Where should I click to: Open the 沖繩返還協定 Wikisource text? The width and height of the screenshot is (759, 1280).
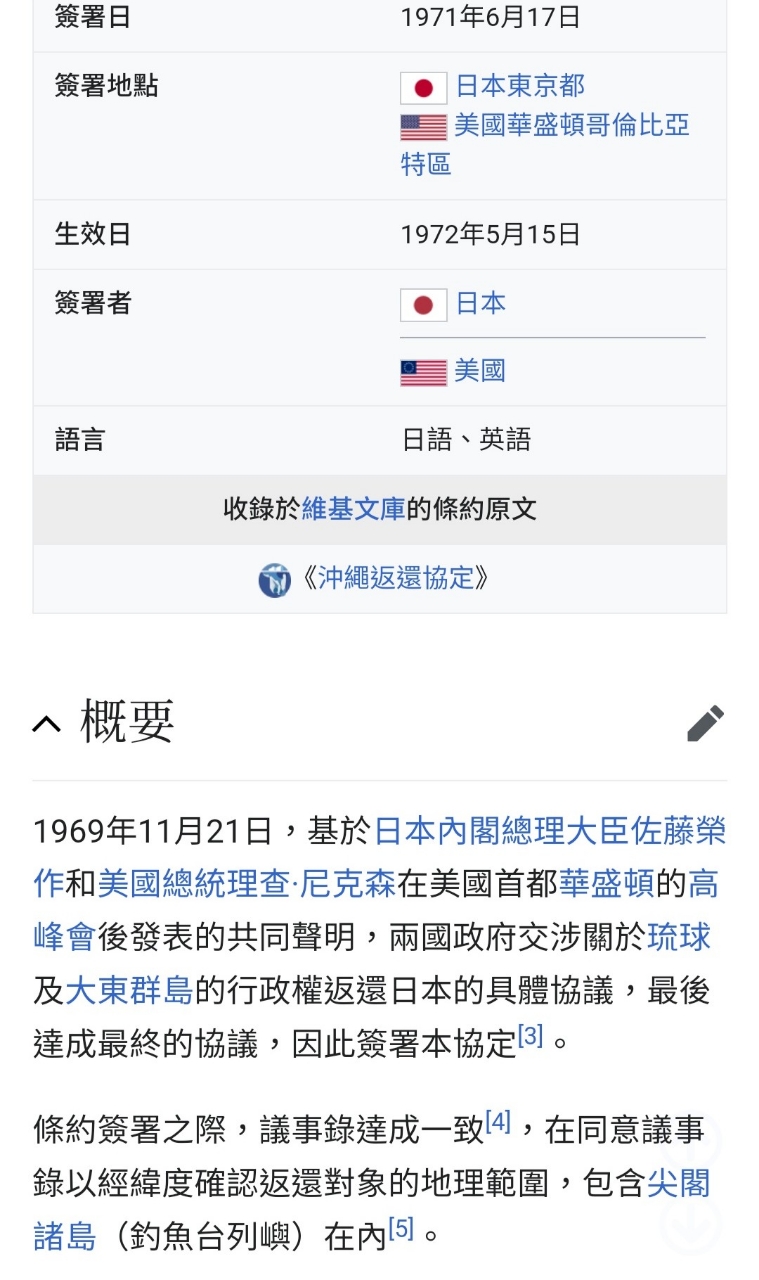[396, 578]
